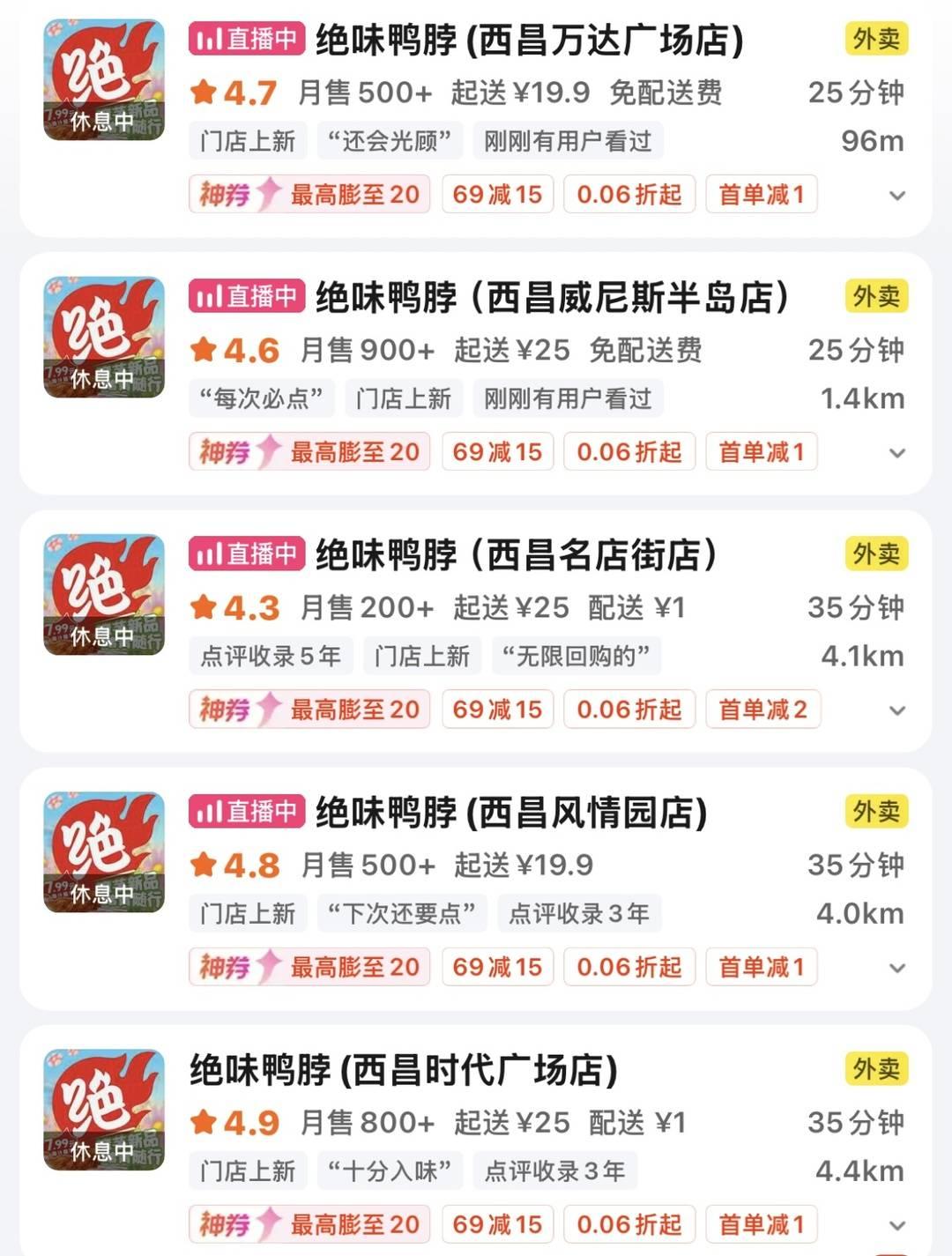Image resolution: width=952 pixels, height=1256 pixels.
Task: Expand coupons for 西昌时代广场店
Action: click(x=897, y=1225)
